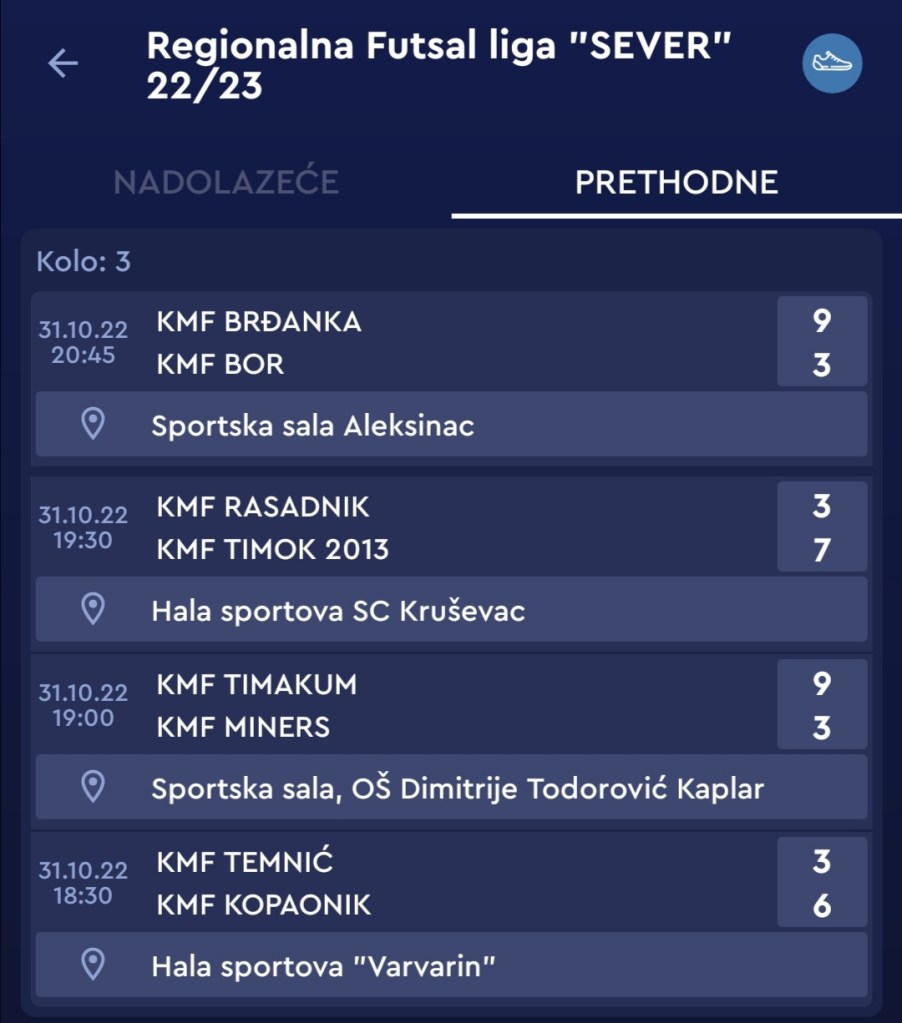Open location Sportska sala Aleksinac
Viewport: 902px width, 1023px height.
click(450, 425)
